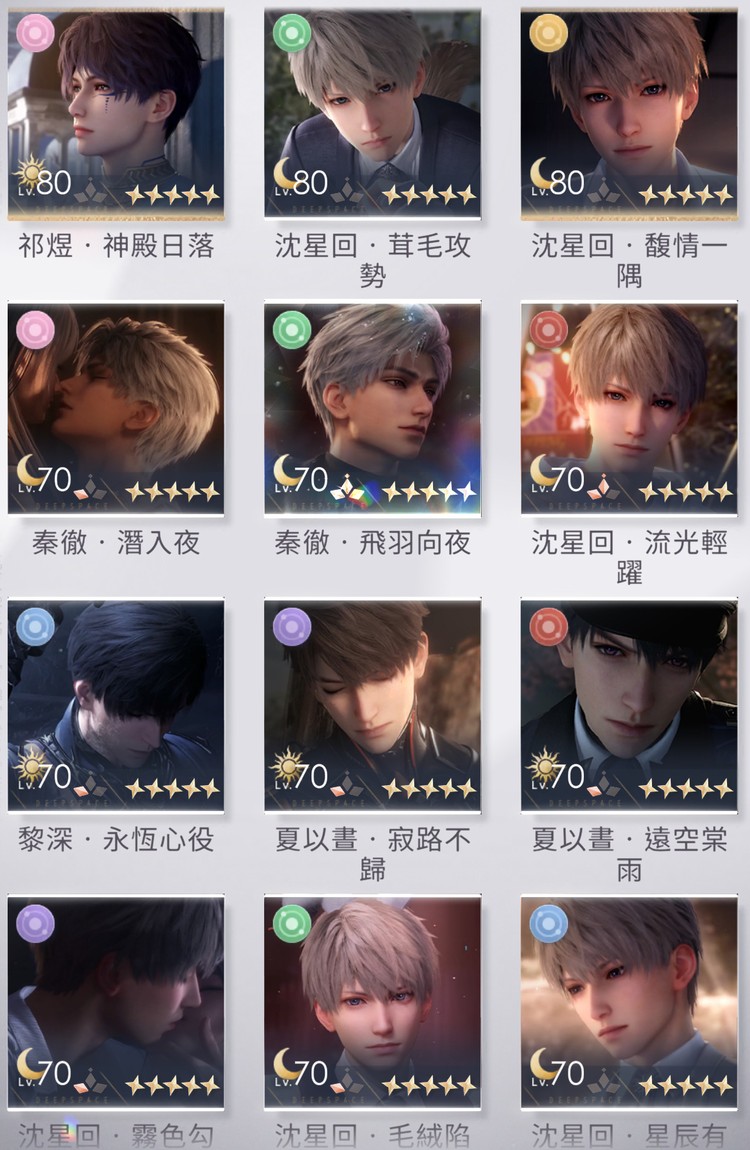750x1150 pixels.
Task: Tap the 沈星回・霧色勾 card
Action: 116,1001
